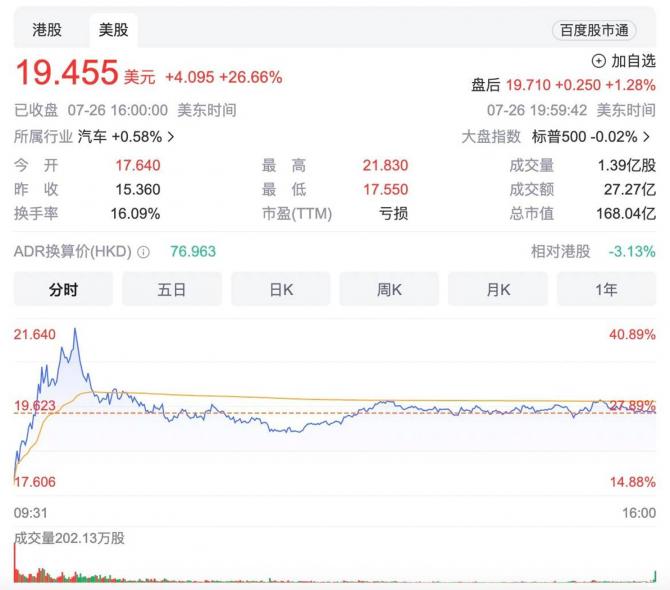The width and height of the screenshot is (670, 590).
Task: Open the 汽车 industry link
Action: pos(126,136)
